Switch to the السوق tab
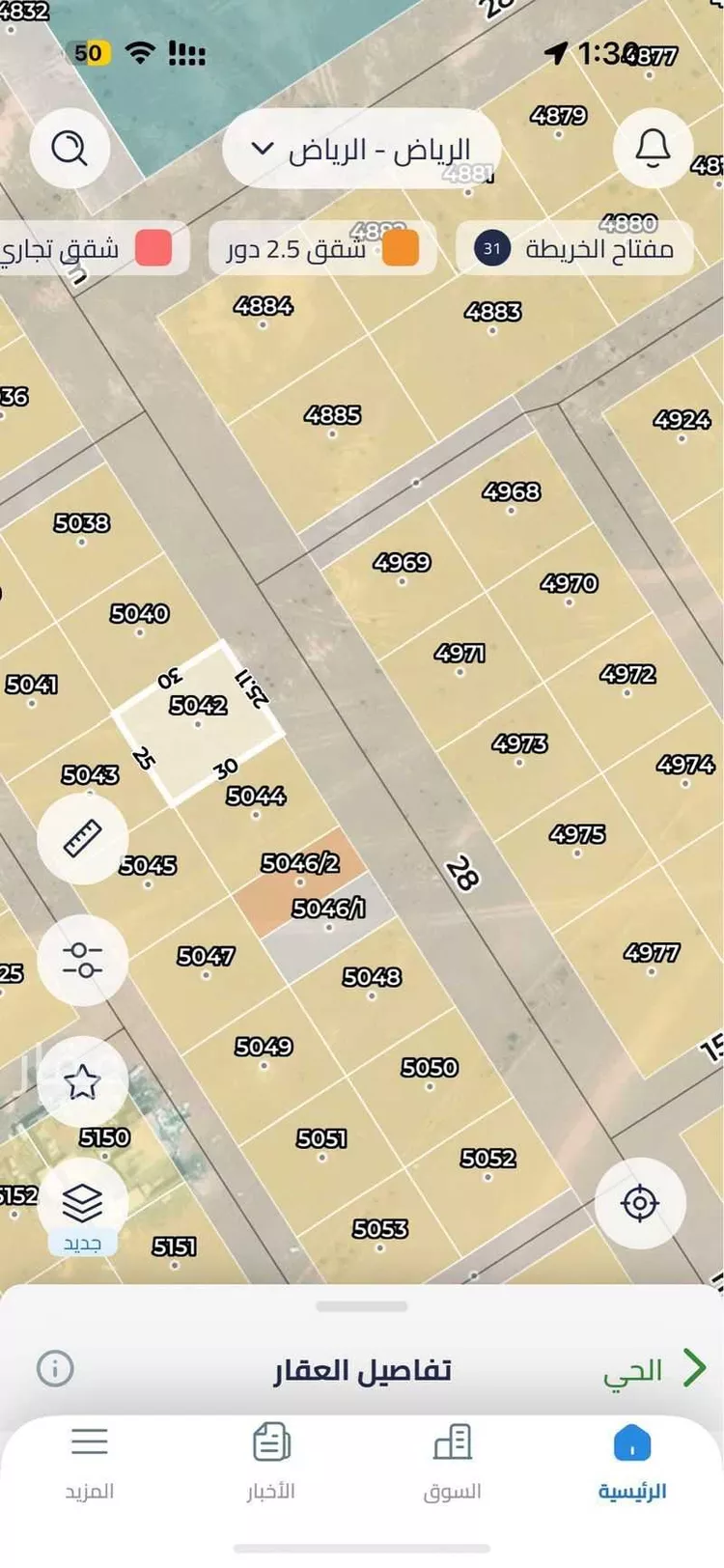The image size is (724, 1568). (452, 1462)
